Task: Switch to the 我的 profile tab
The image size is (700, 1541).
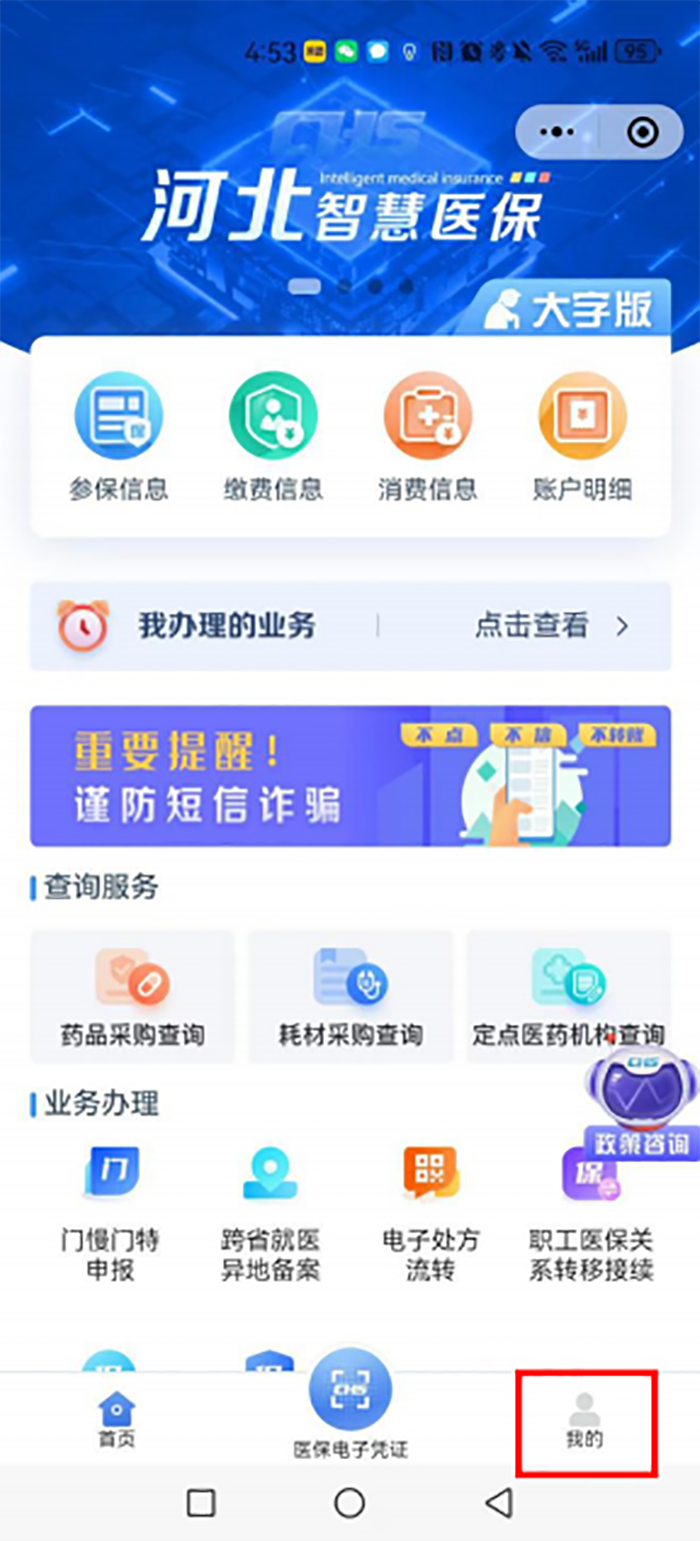Action: pos(585,1421)
